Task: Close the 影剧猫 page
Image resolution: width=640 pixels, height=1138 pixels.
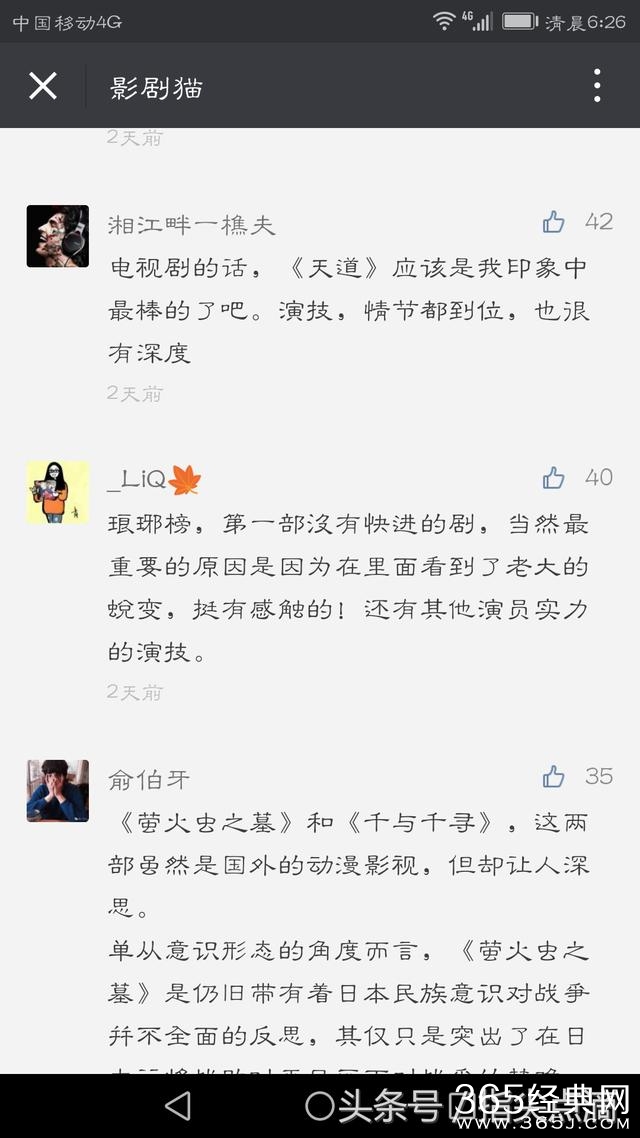Action: coord(43,86)
